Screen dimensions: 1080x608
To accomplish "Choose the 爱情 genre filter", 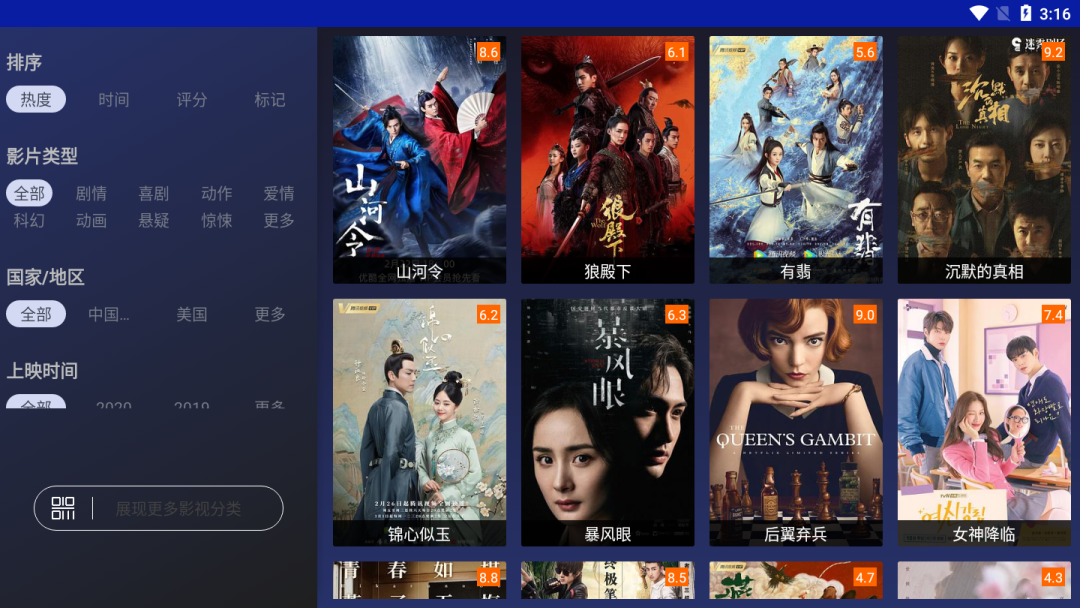I will (279, 193).
